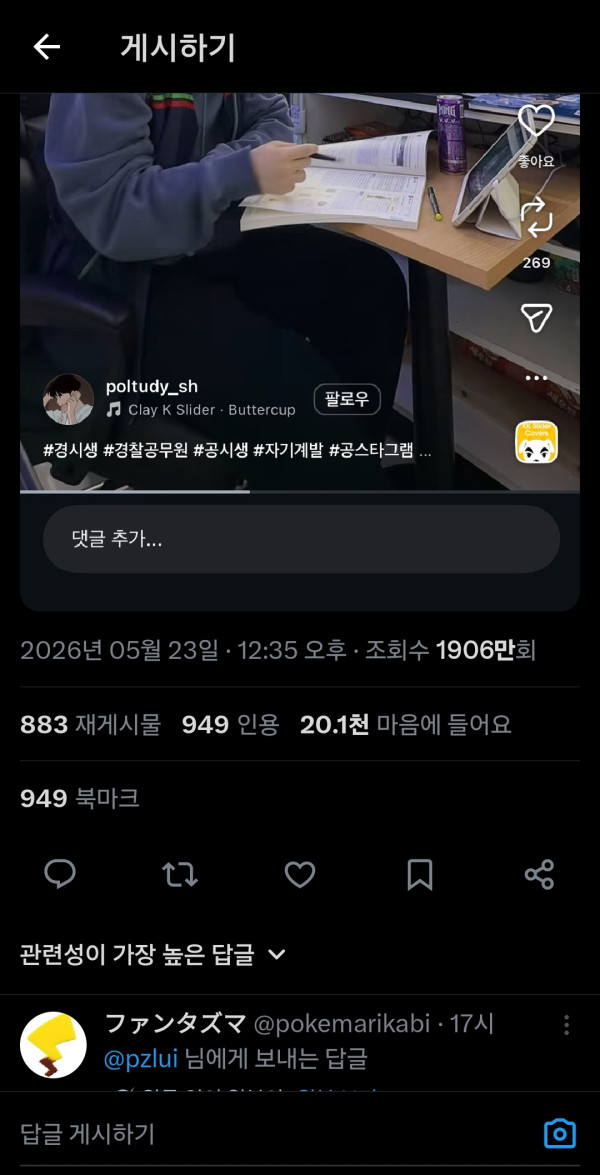This screenshot has height=1175, width=600.
Task: Expand the 관련성이 가장 높은 답글 sort dropdown
Action: point(153,955)
